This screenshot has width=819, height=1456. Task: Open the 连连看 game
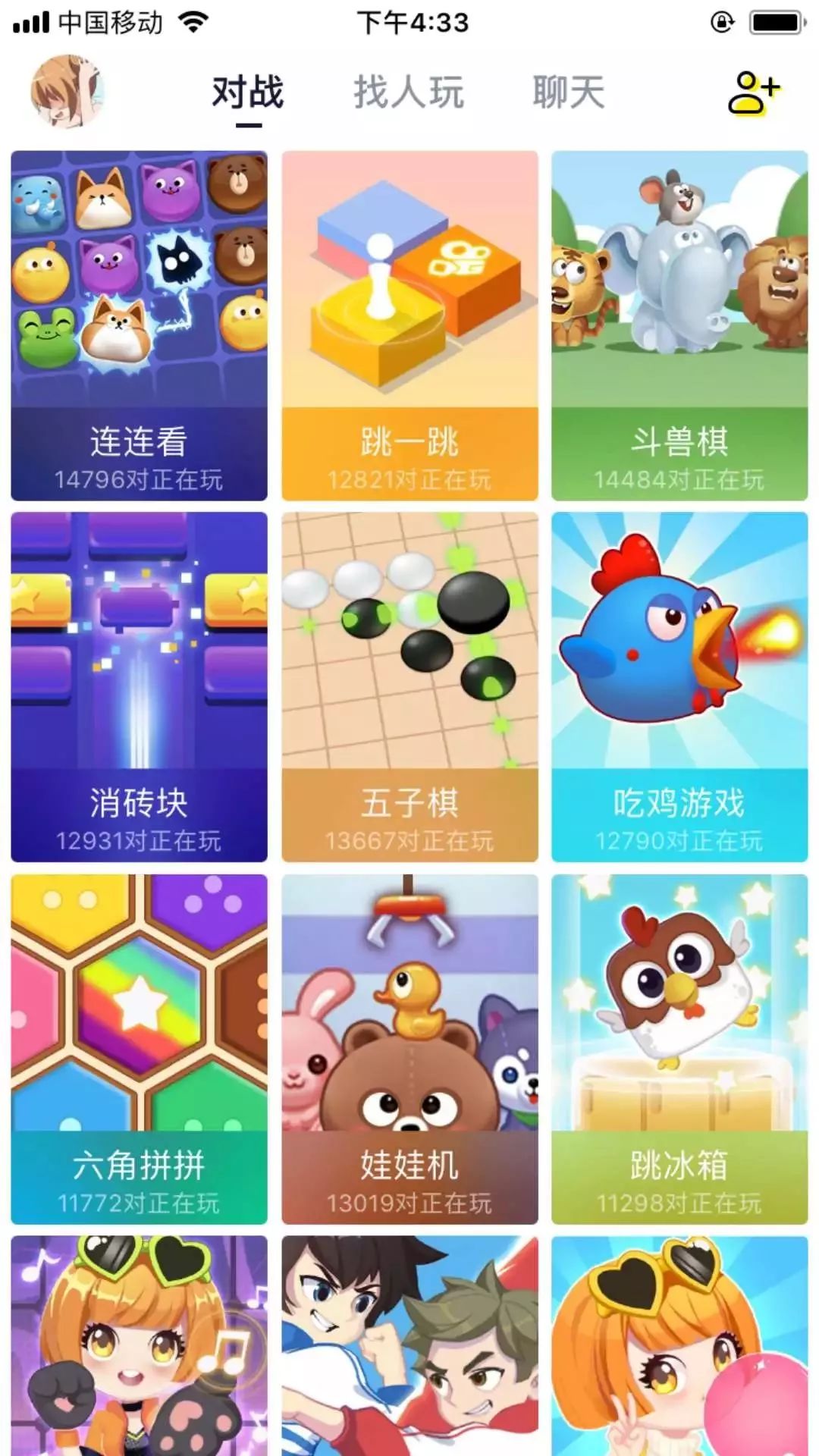(140, 325)
